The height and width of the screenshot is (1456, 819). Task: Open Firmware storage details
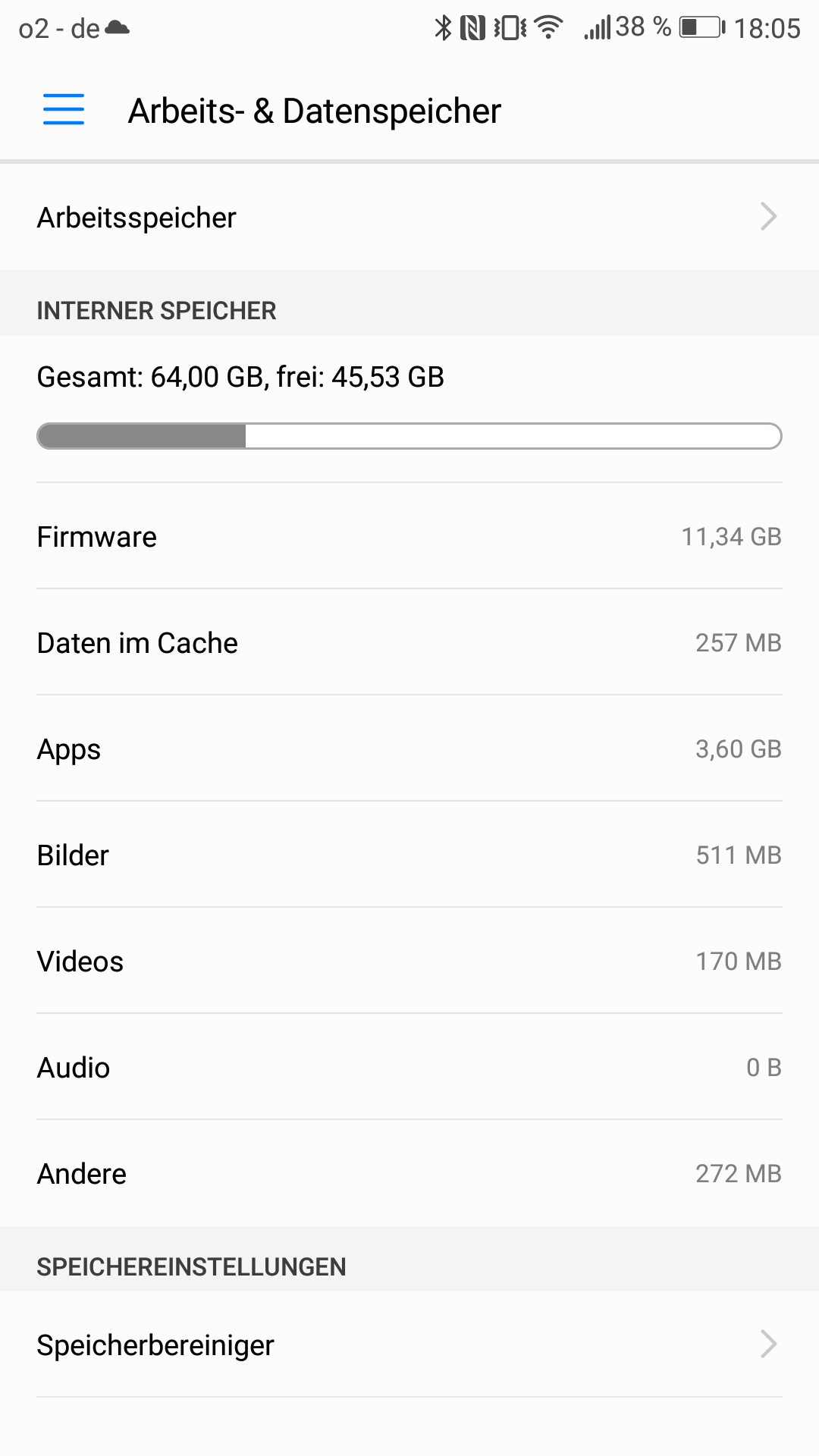click(409, 536)
